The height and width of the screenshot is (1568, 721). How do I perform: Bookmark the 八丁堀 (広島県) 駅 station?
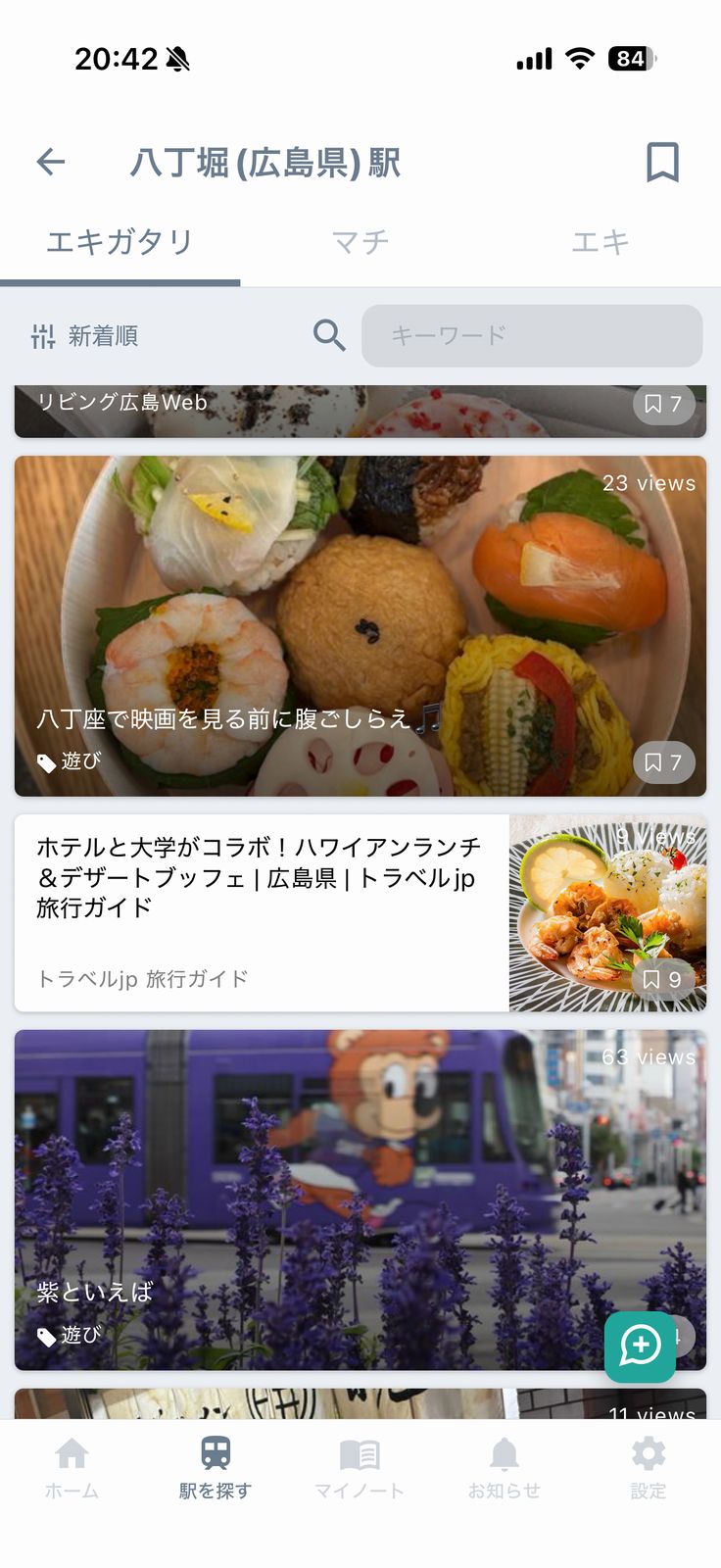(661, 161)
